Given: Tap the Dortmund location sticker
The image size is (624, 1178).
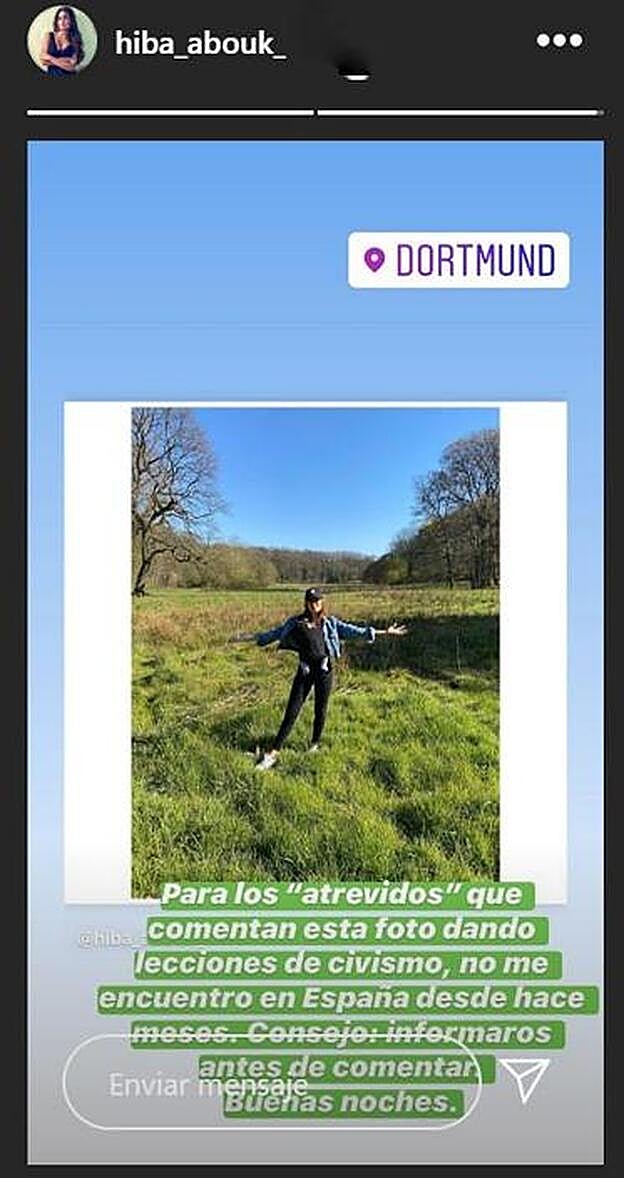Looking at the screenshot, I should (459, 260).
